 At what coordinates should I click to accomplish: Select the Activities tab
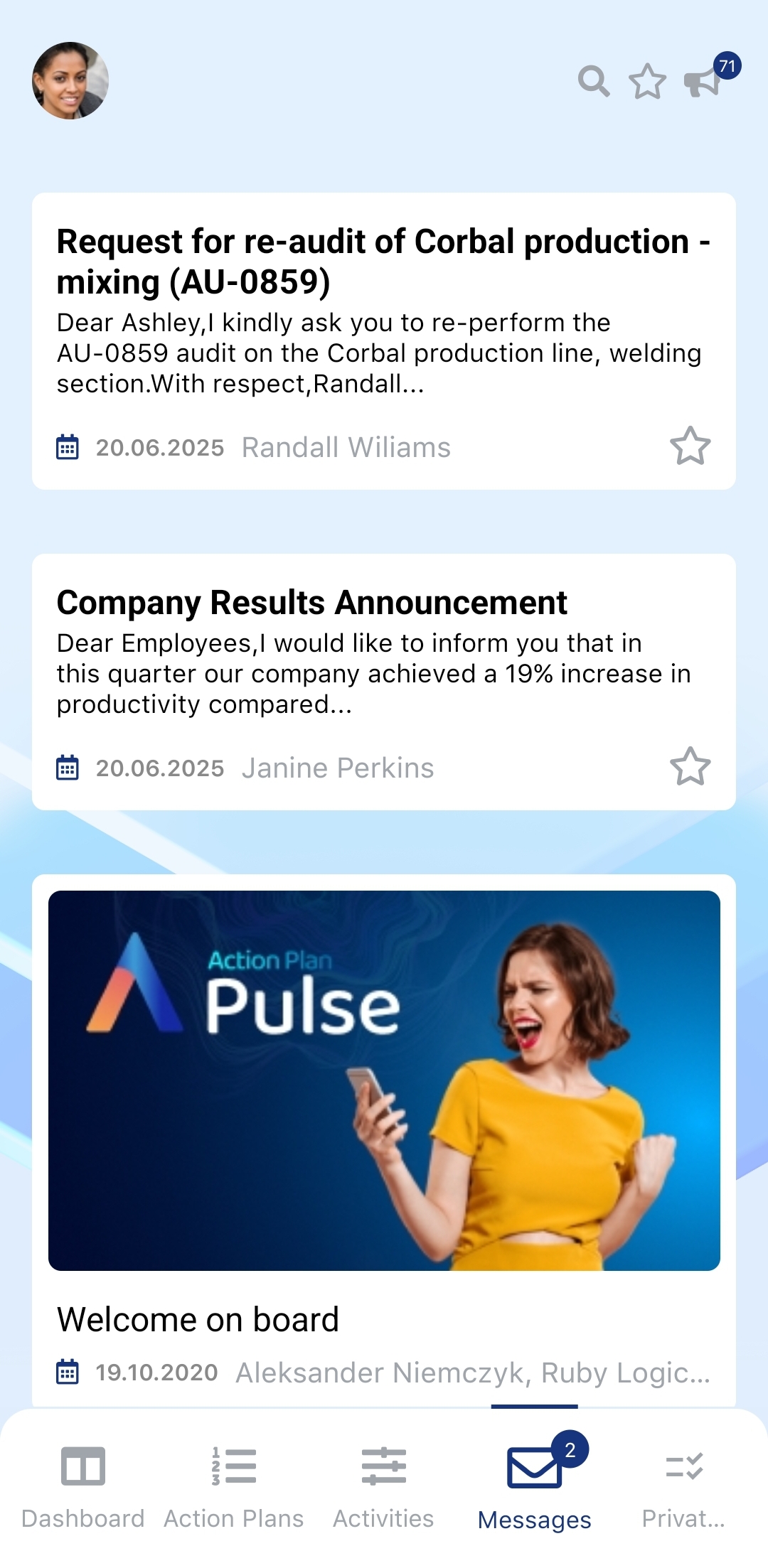383,1484
